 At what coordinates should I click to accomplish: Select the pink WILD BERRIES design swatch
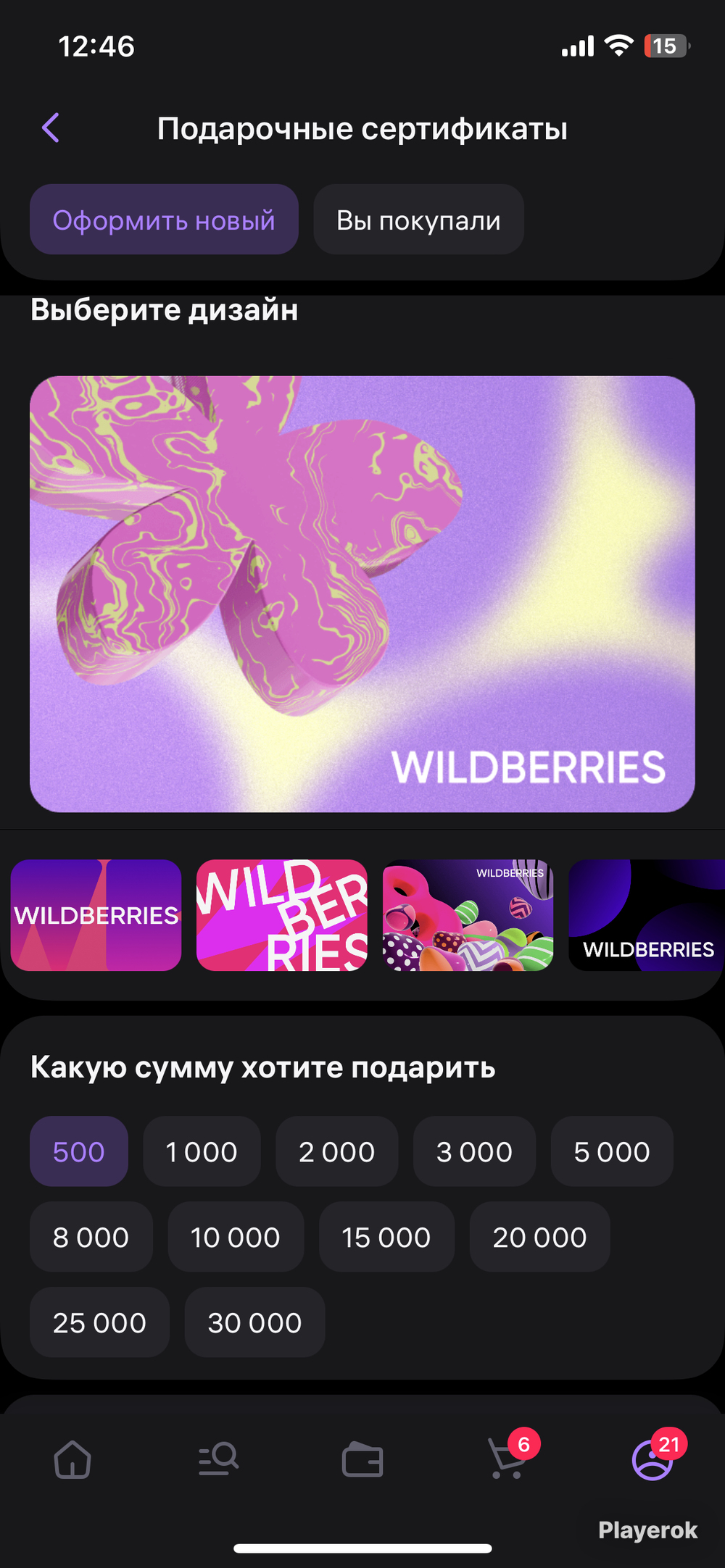[281, 915]
